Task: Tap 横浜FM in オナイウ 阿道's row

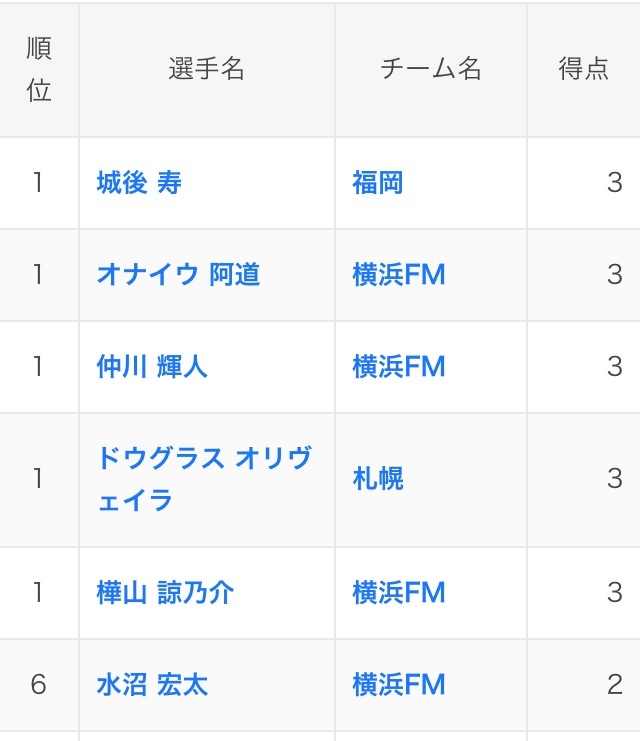Action: [398, 275]
